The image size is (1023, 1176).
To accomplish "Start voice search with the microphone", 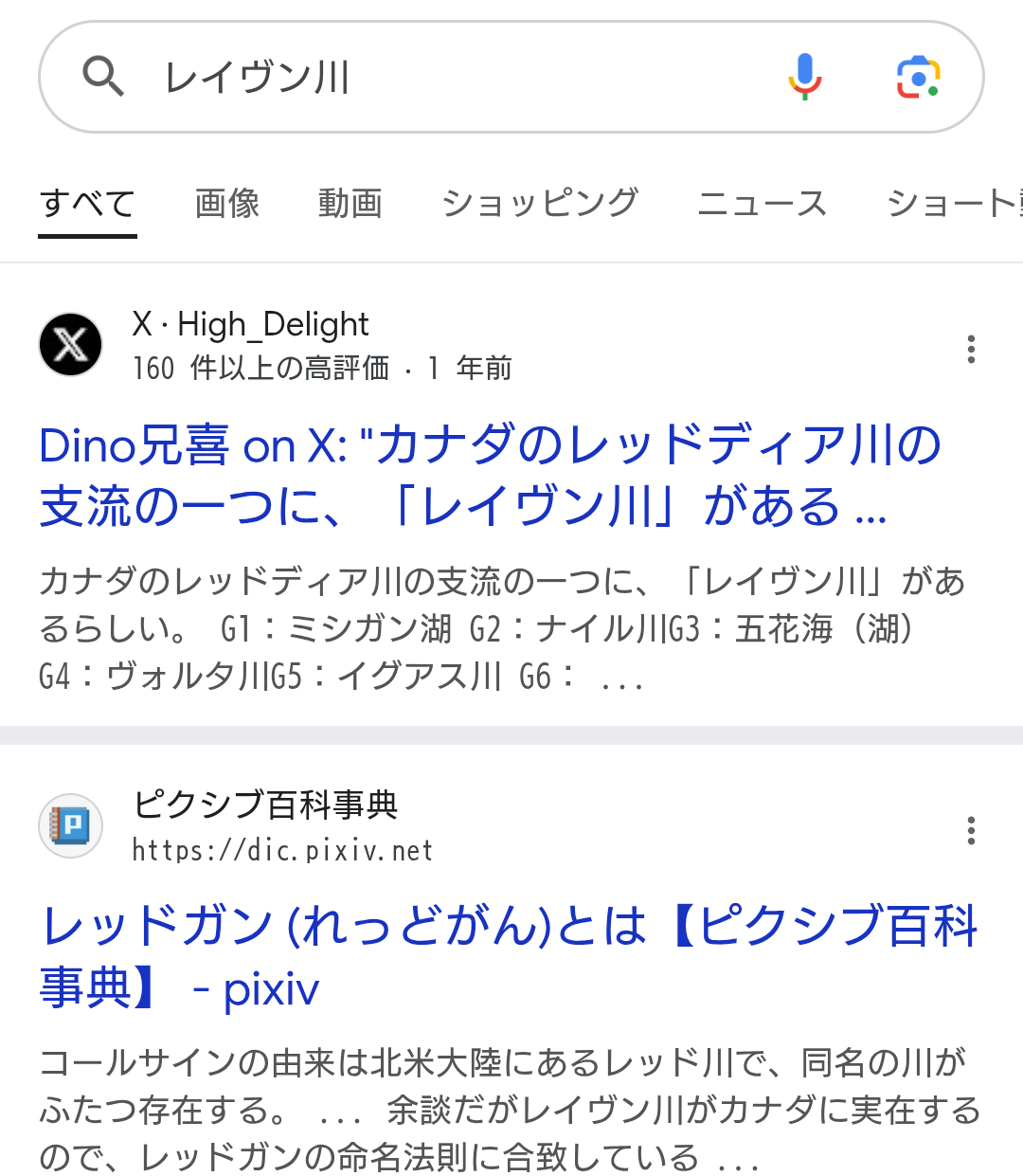I will [804, 78].
